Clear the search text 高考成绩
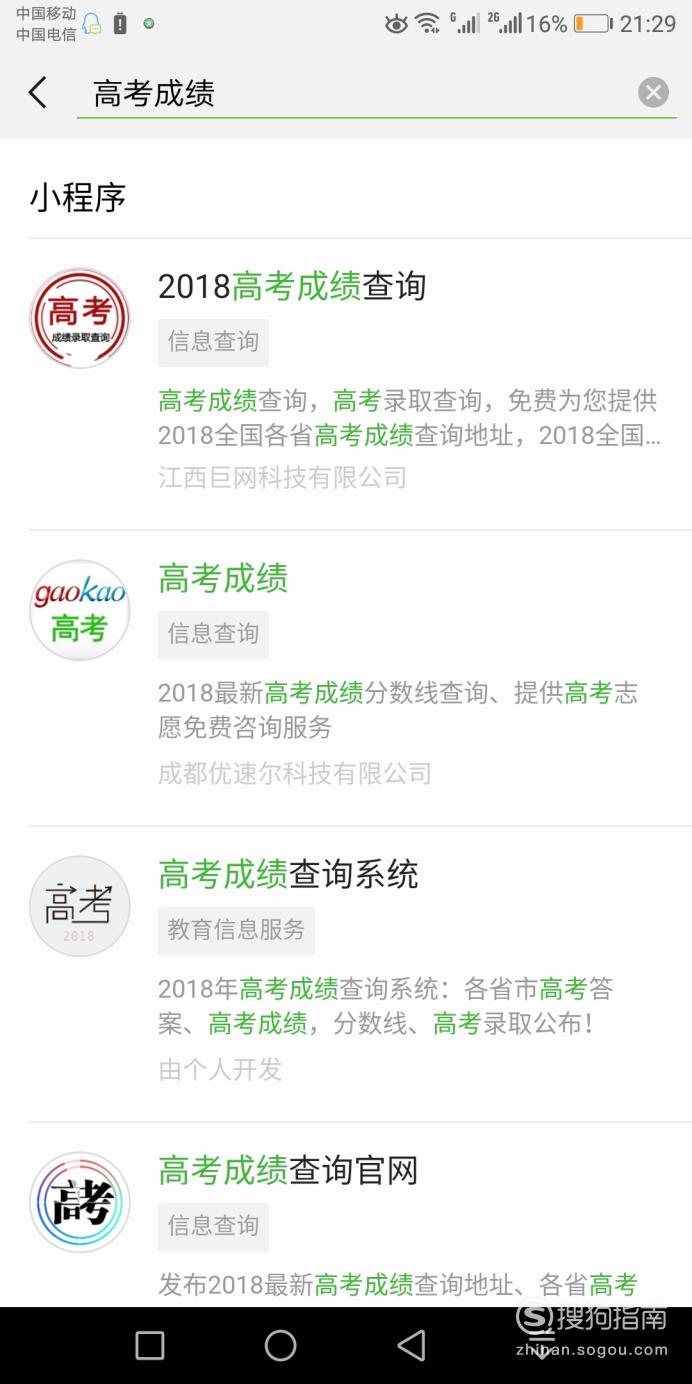This screenshot has width=692, height=1384. point(653,93)
